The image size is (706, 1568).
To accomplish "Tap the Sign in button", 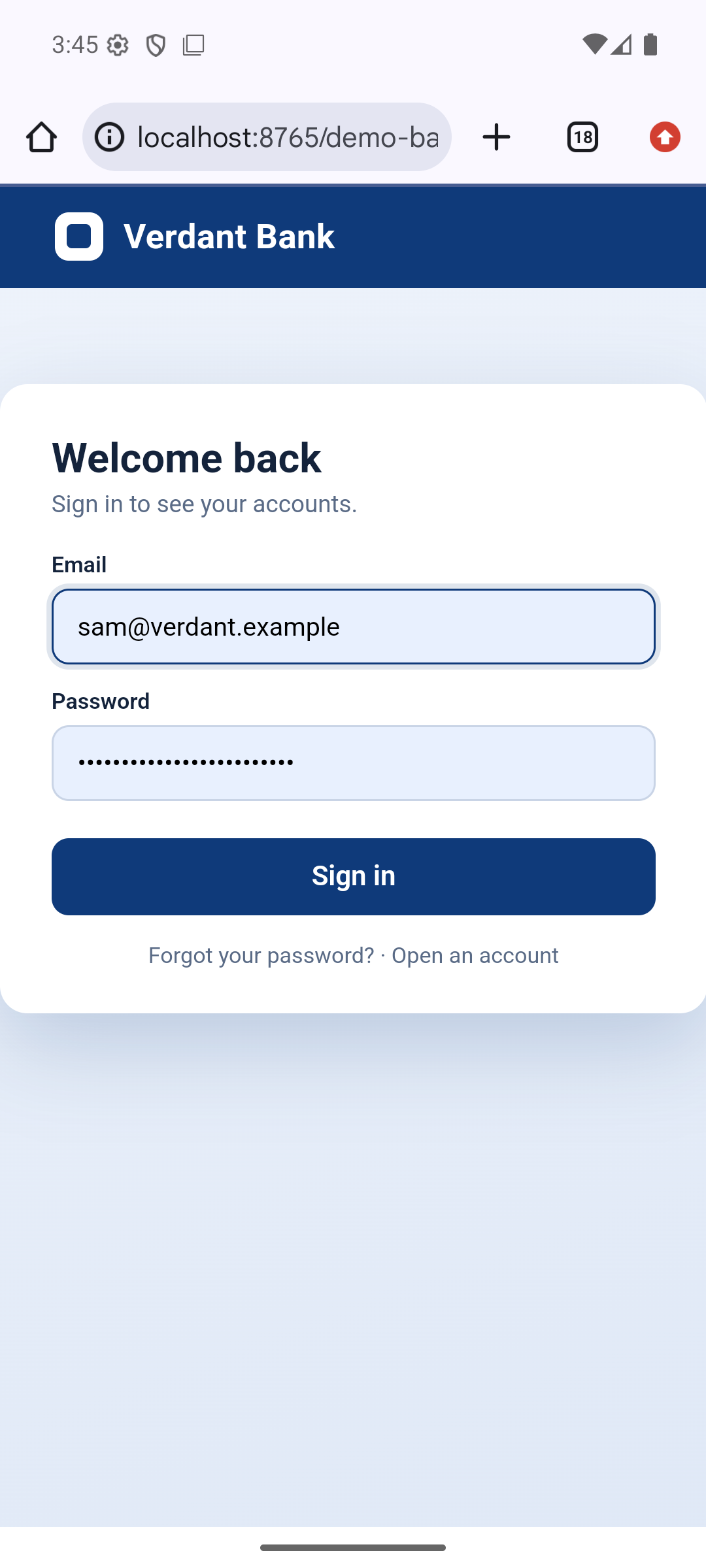I will tap(354, 876).
